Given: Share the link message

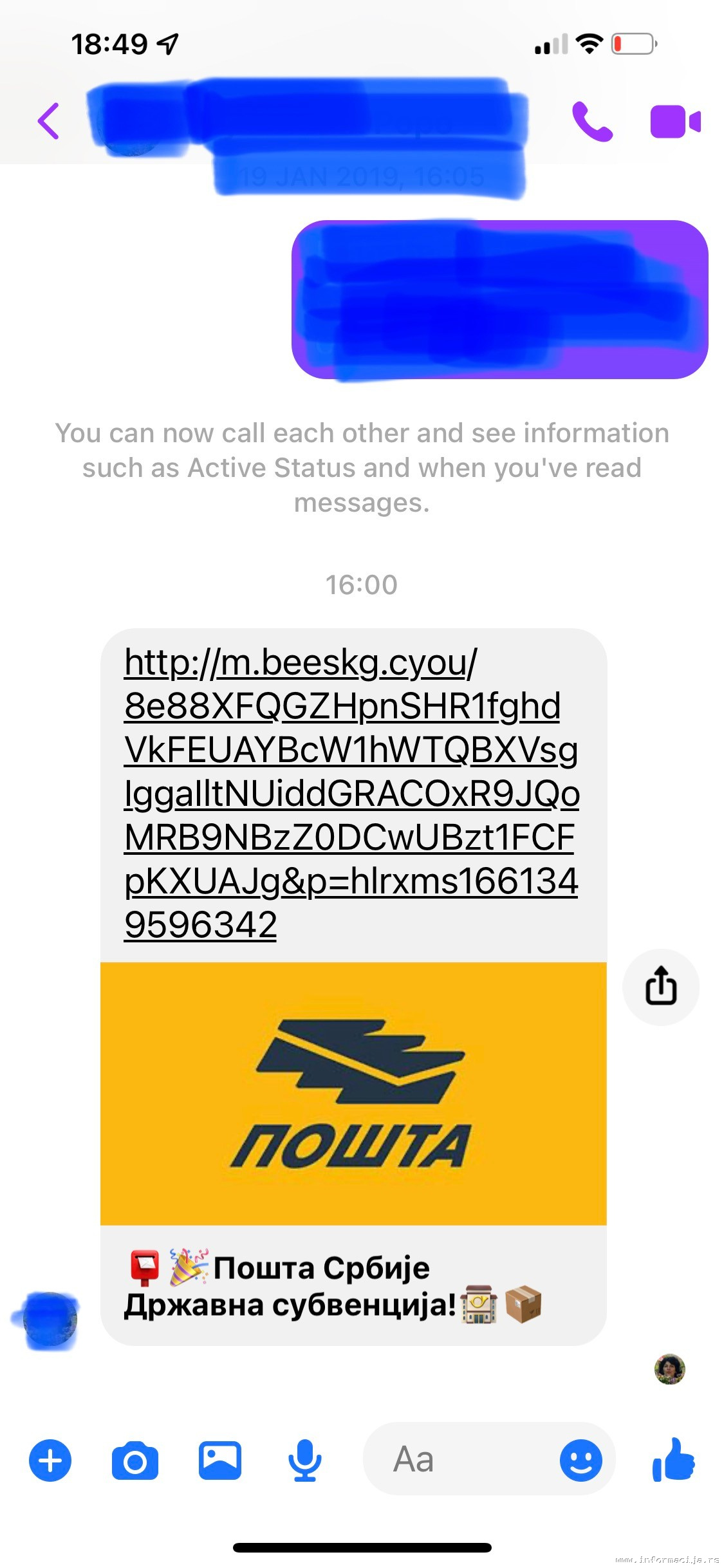Looking at the screenshot, I should coord(660,986).
